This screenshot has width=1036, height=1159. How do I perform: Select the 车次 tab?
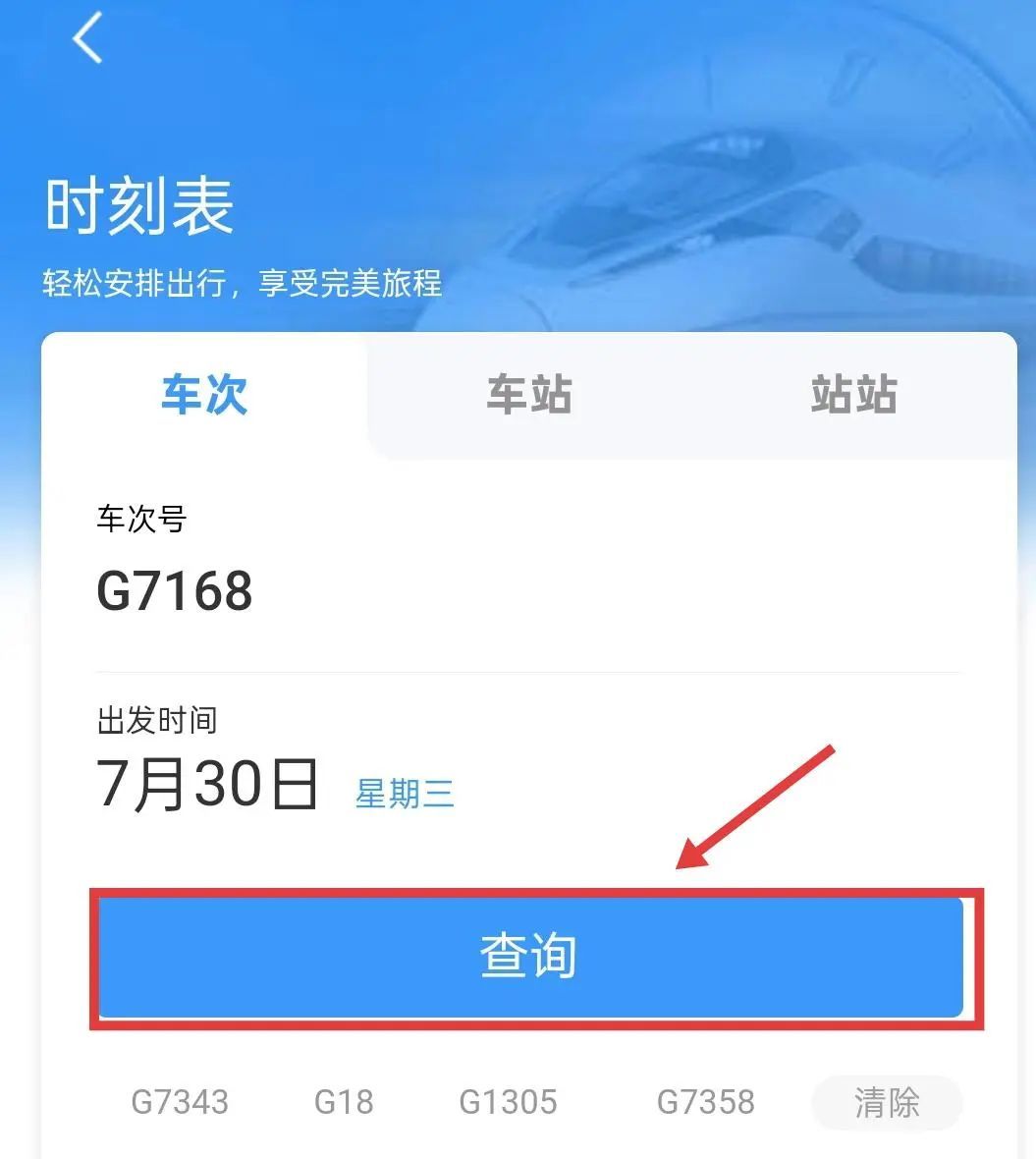(x=204, y=395)
